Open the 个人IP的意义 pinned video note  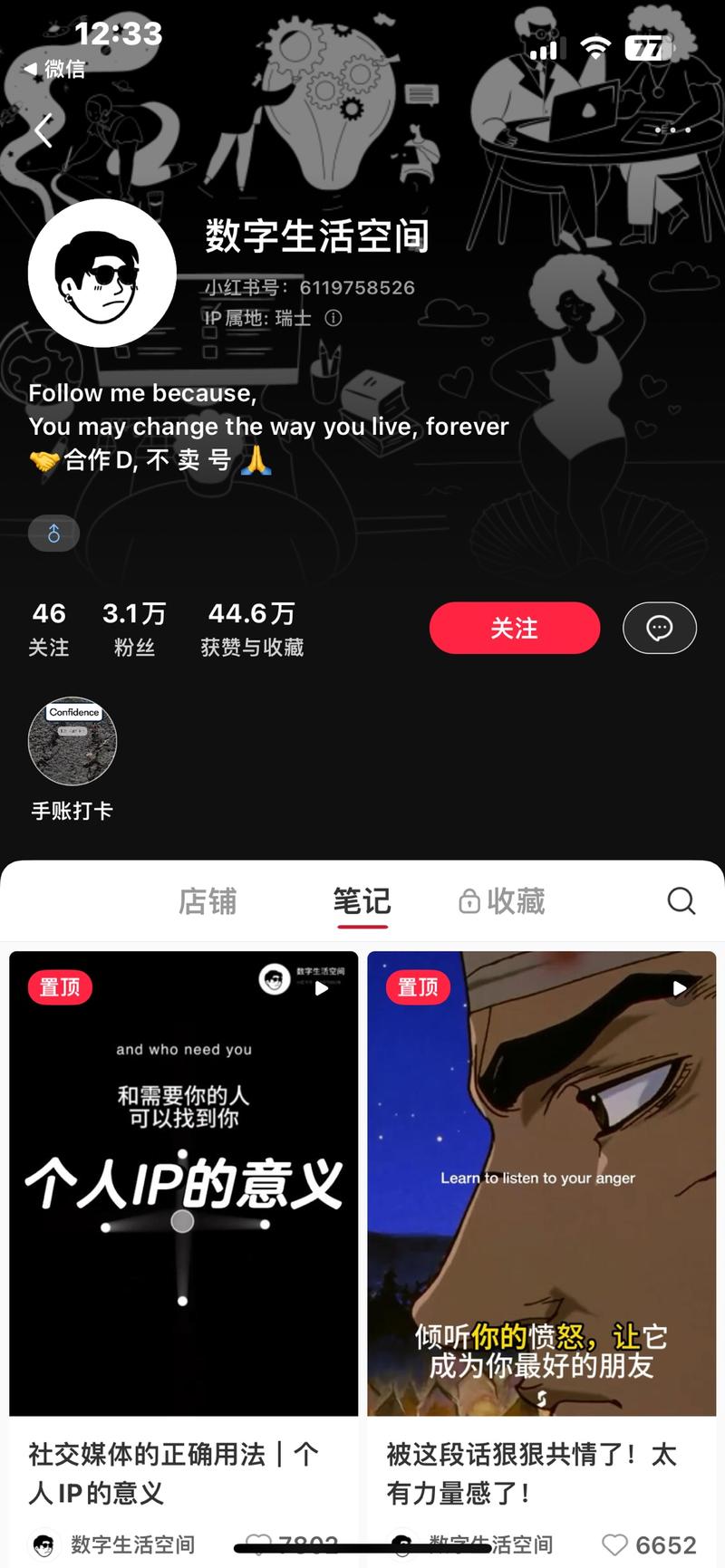tap(184, 1183)
